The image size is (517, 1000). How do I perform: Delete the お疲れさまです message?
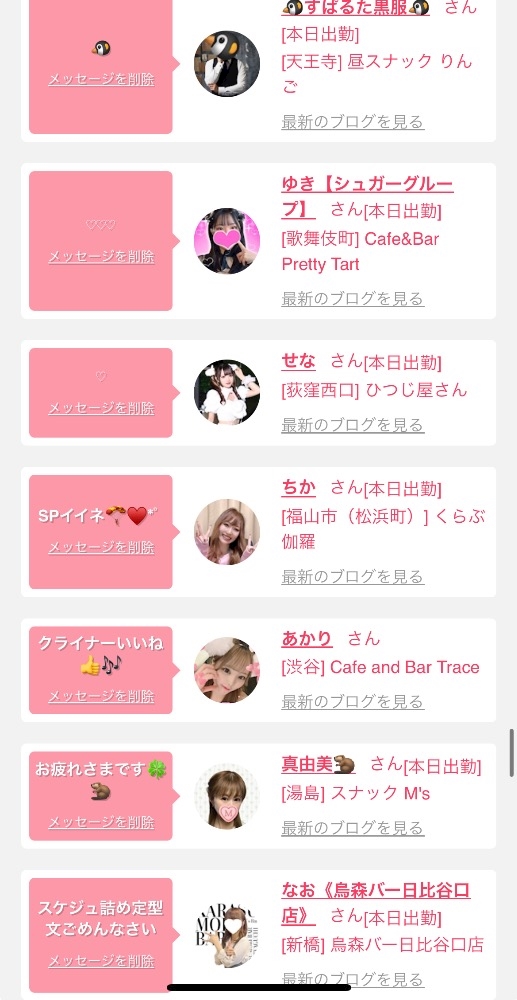(x=101, y=823)
